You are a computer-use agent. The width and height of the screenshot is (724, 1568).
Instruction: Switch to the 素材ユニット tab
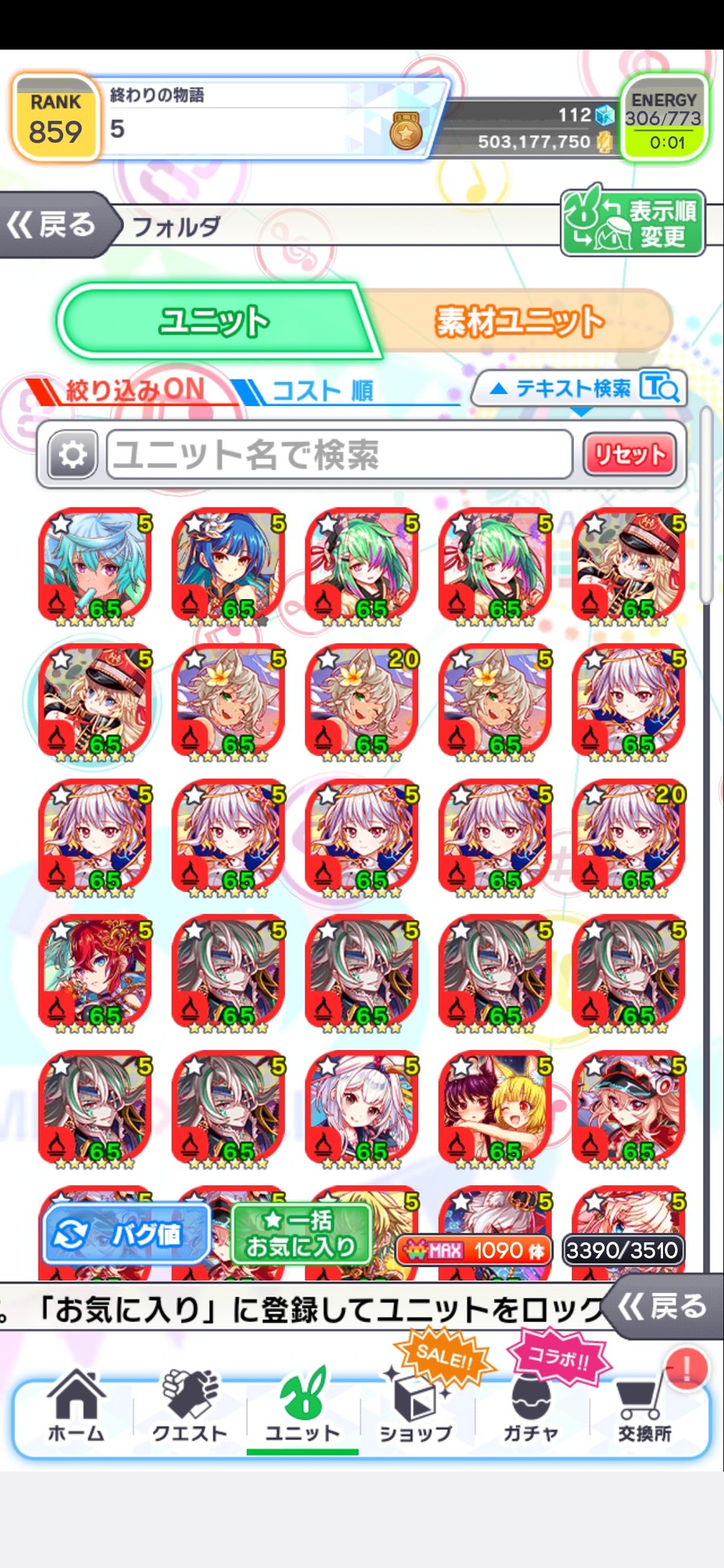click(x=518, y=322)
